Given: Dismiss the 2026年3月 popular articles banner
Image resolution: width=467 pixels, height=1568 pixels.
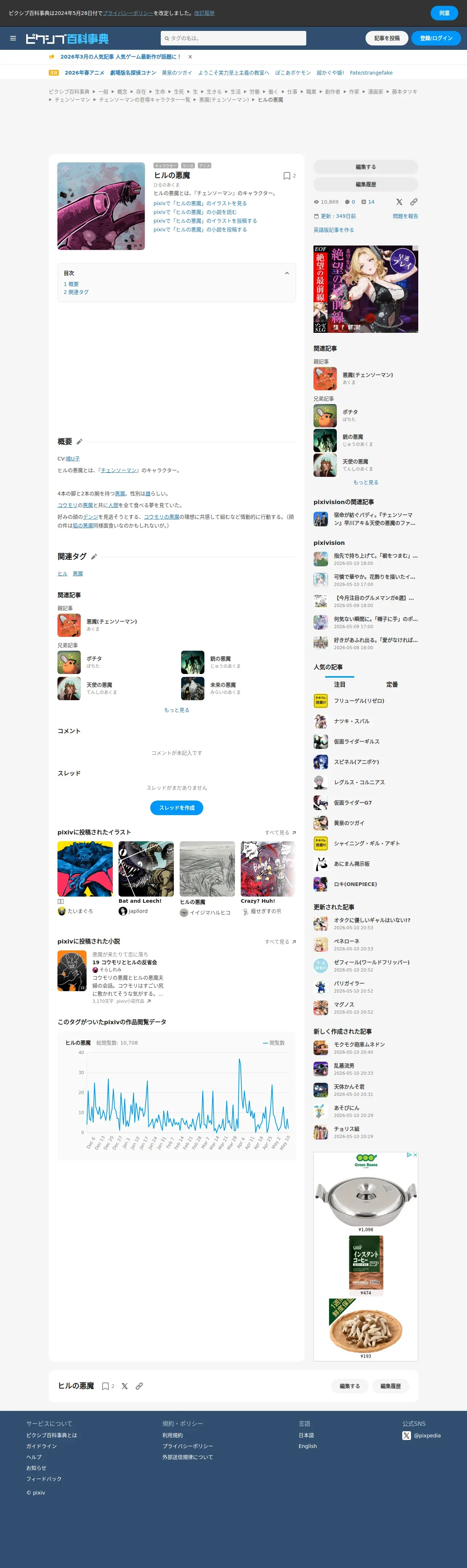Looking at the screenshot, I should click(x=190, y=57).
